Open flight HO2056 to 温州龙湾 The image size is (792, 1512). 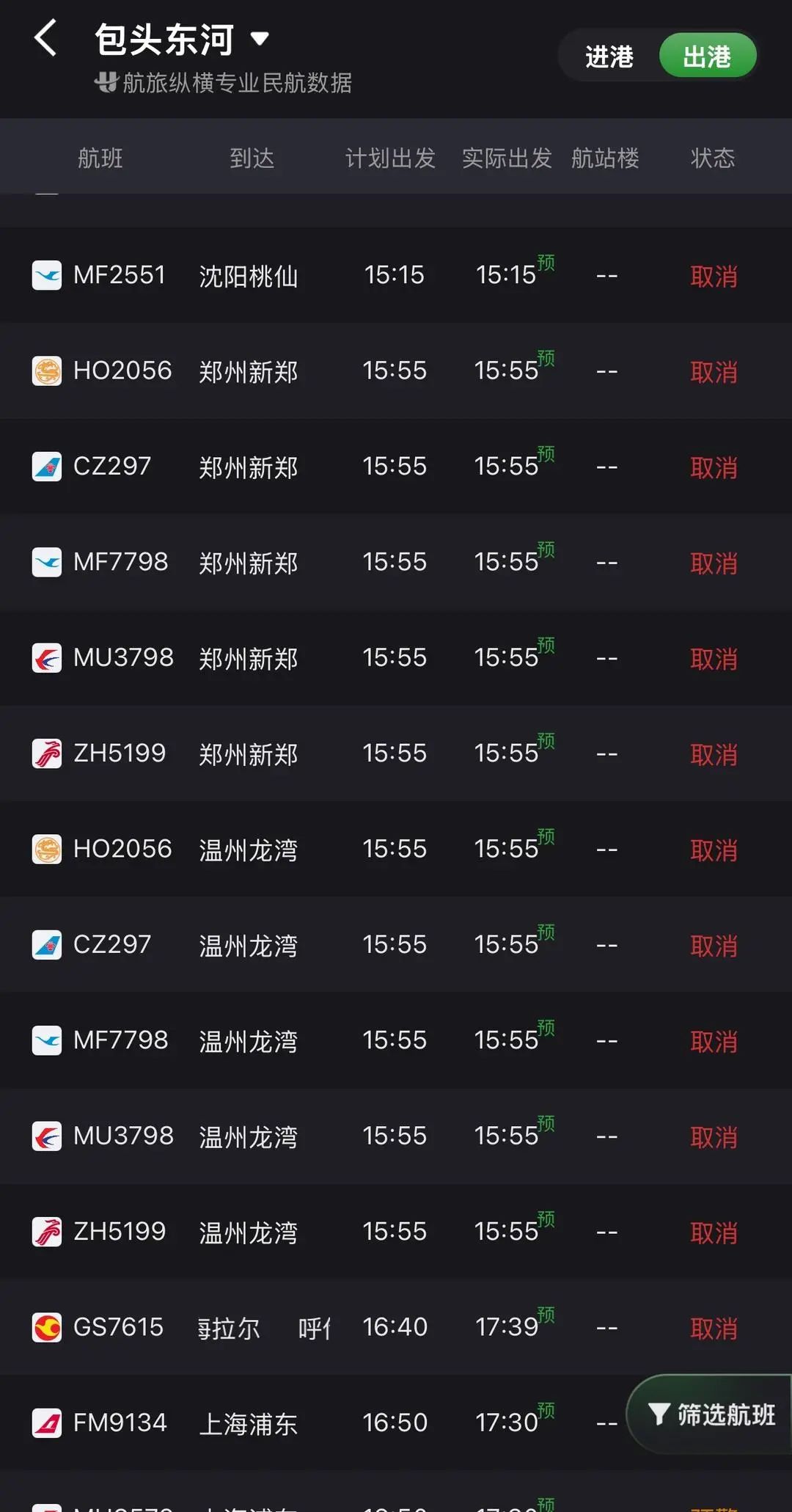[396, 849]
